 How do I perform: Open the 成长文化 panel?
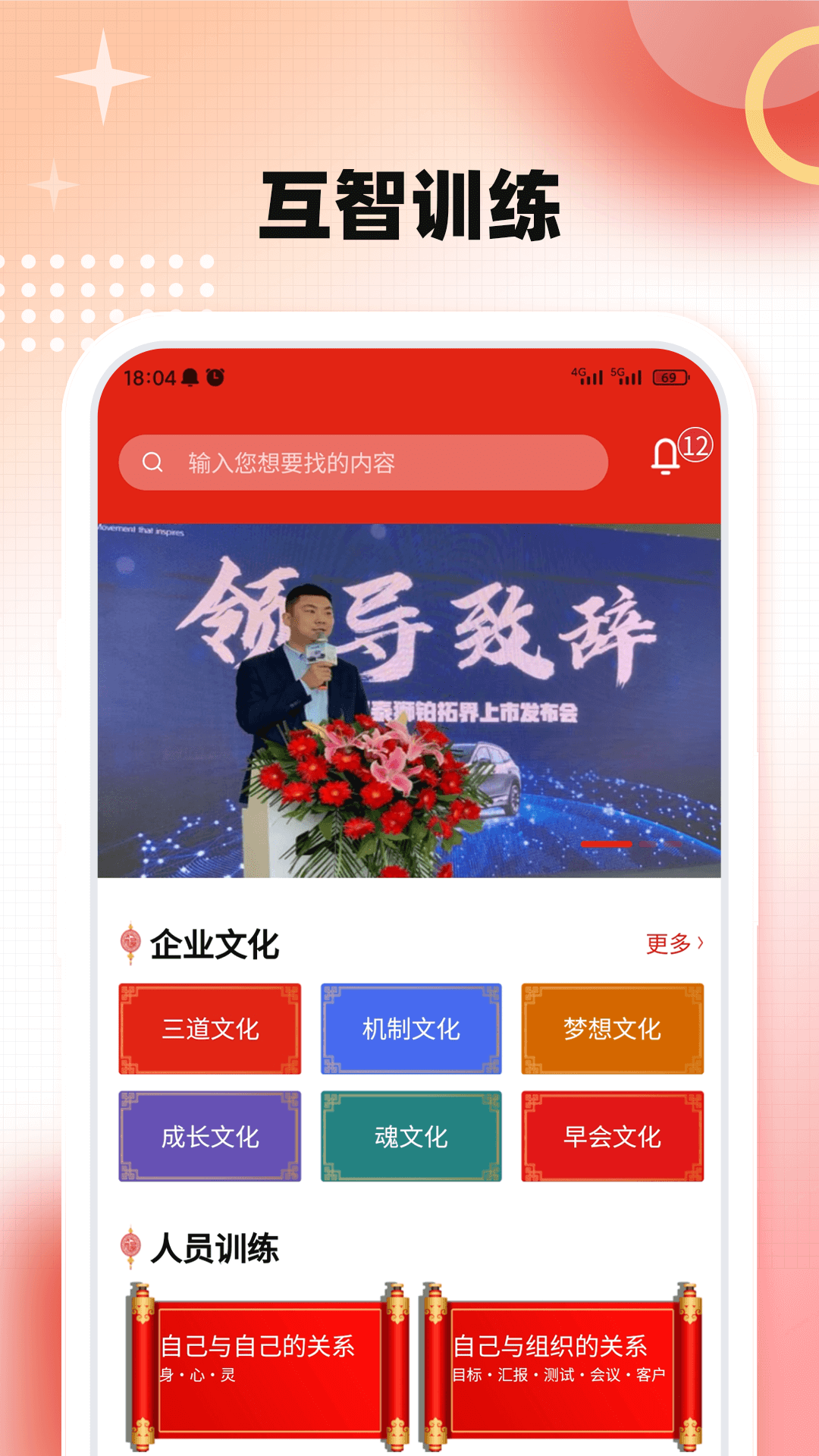coord(209,1136)
